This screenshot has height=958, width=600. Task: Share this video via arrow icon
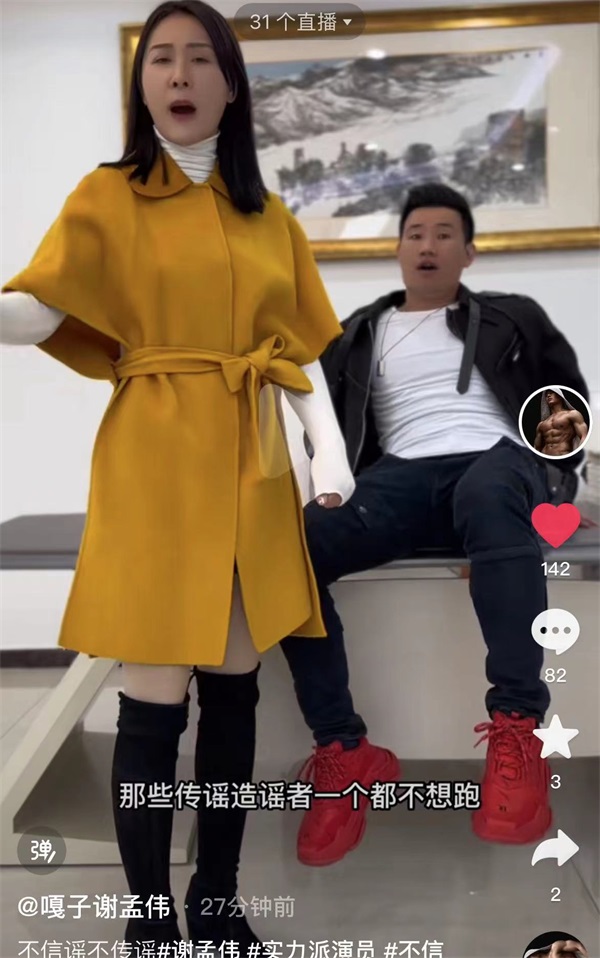[x=555, y=848]
